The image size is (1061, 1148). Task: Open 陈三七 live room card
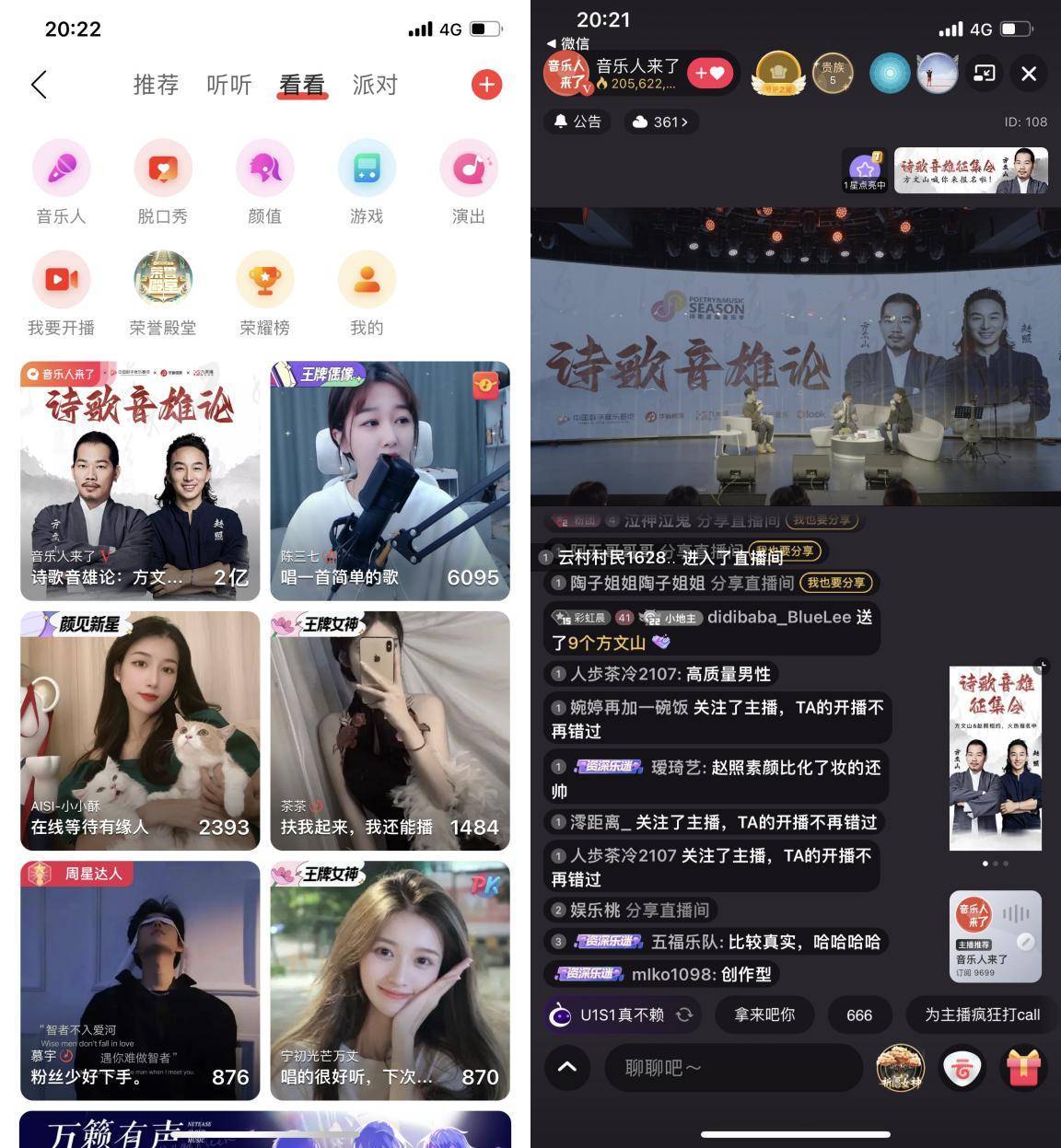pos(390,481)
